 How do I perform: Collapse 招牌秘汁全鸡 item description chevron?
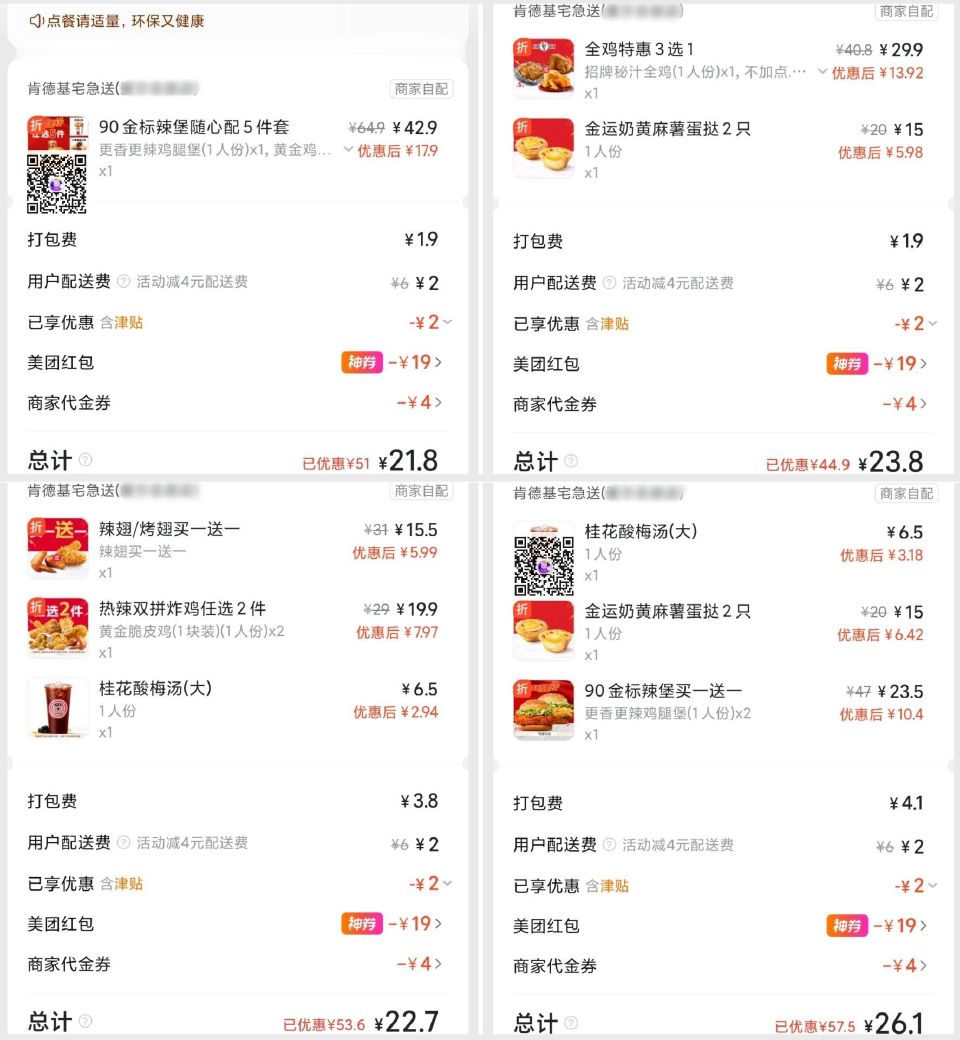coord(821,71)
